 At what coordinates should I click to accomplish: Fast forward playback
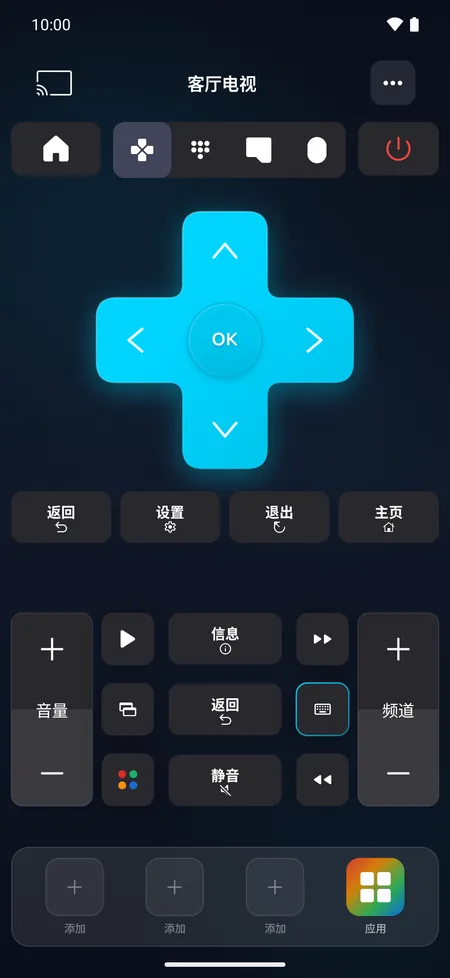[x=322, y=639]
